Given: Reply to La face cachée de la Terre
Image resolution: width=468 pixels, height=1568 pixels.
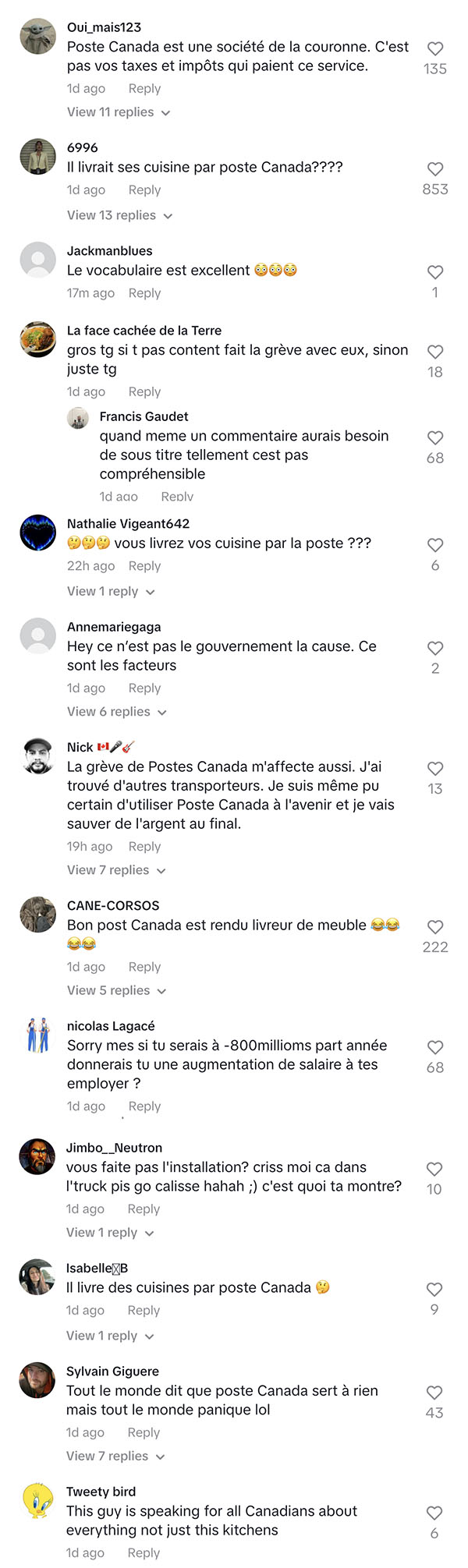Looking at the screenshot, I should click(x=144, y=391).
